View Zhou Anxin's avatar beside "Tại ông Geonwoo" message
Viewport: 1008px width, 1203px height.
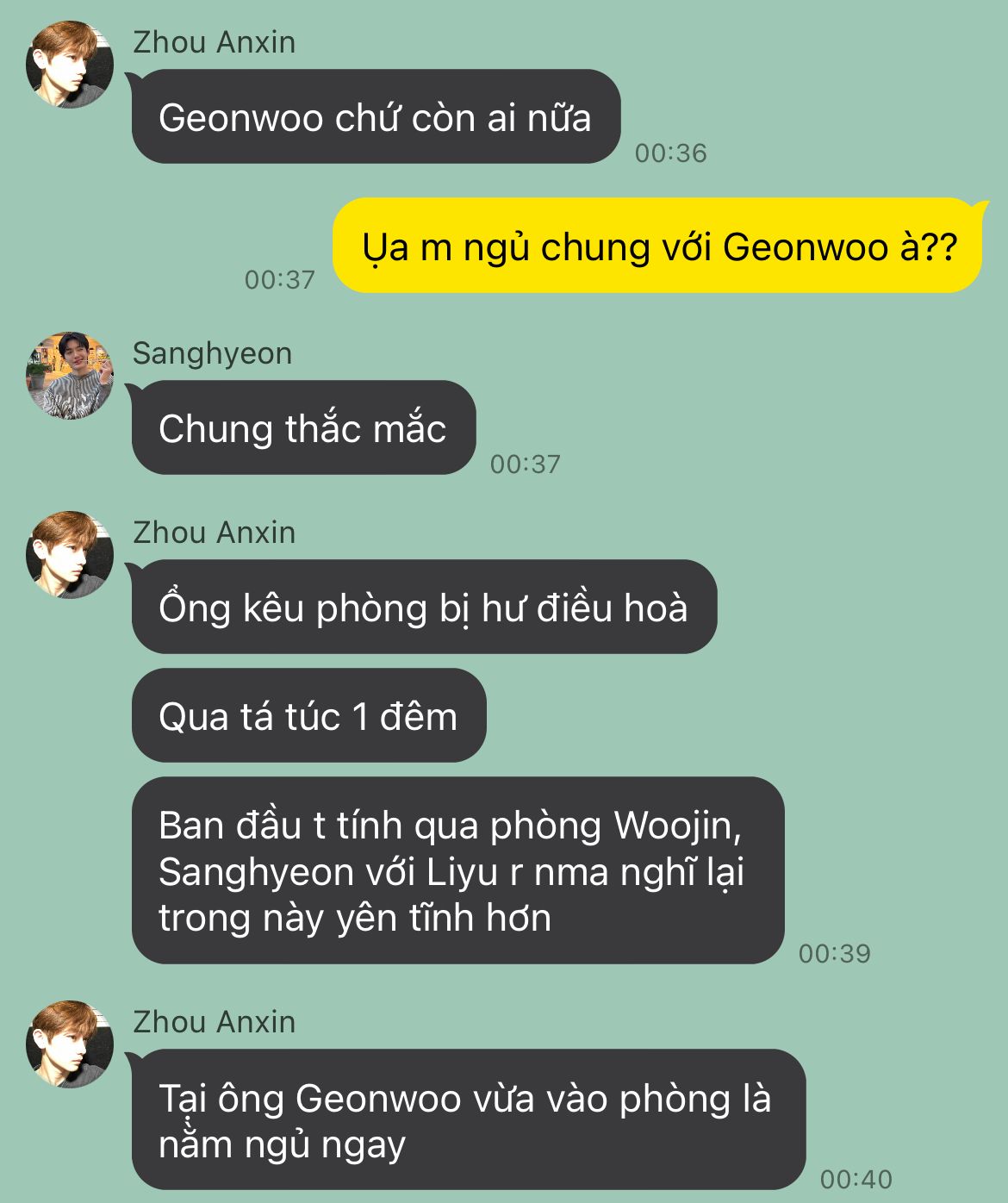point(70,1044)
